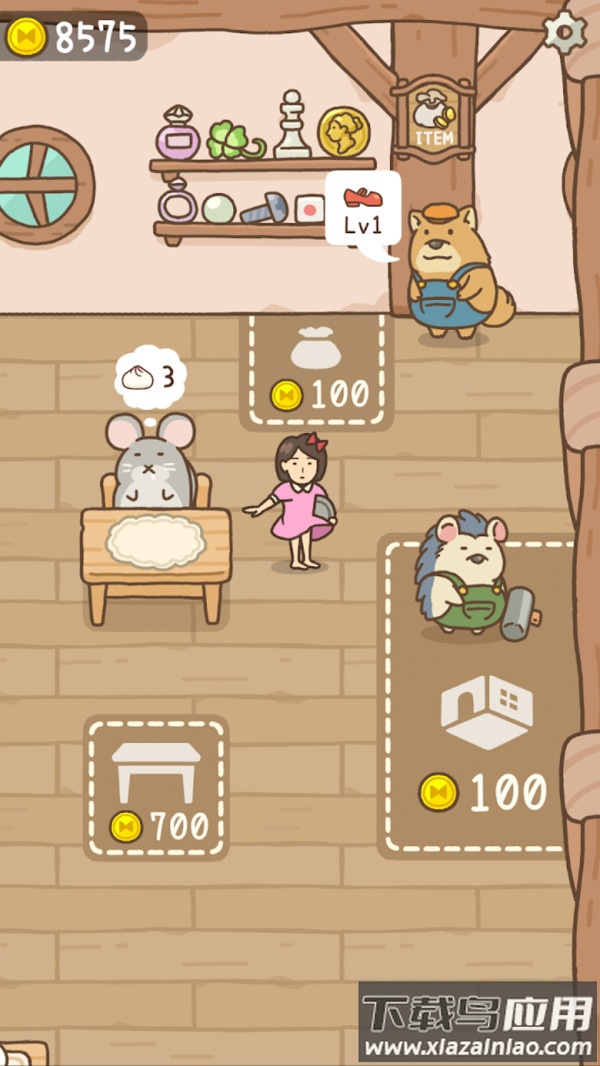The height and width of the screenshot is (1066, 600).
Task: Tap the bear's Lv1 shoe bubble
Action: (363, 210)
